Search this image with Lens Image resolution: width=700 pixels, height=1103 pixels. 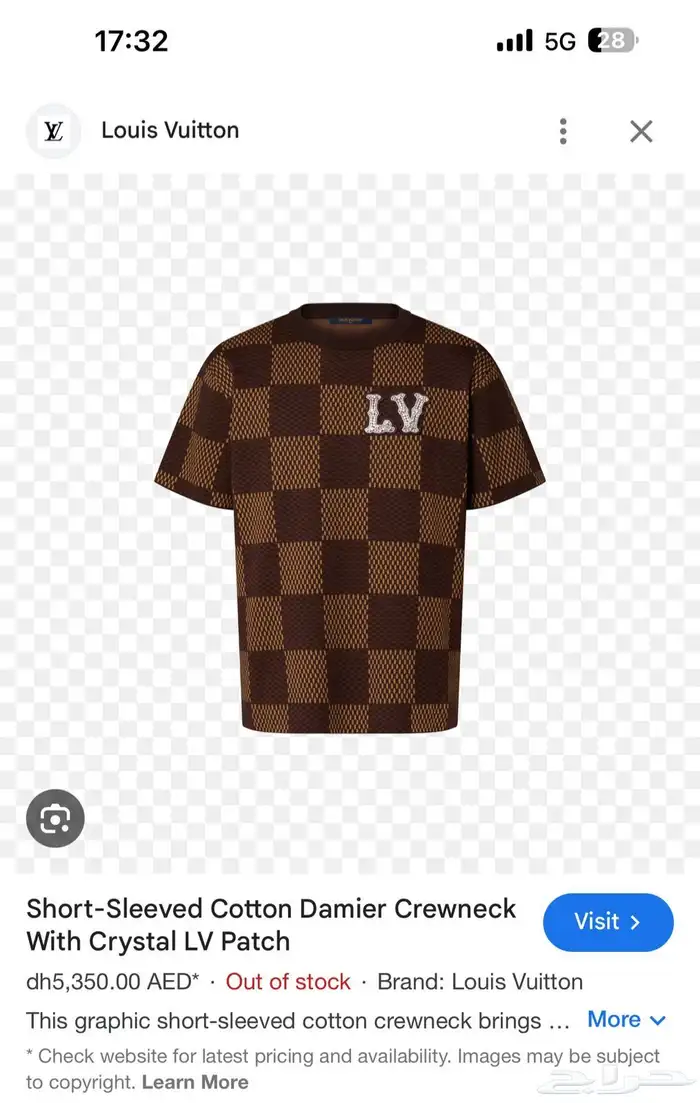pos(55,819)
